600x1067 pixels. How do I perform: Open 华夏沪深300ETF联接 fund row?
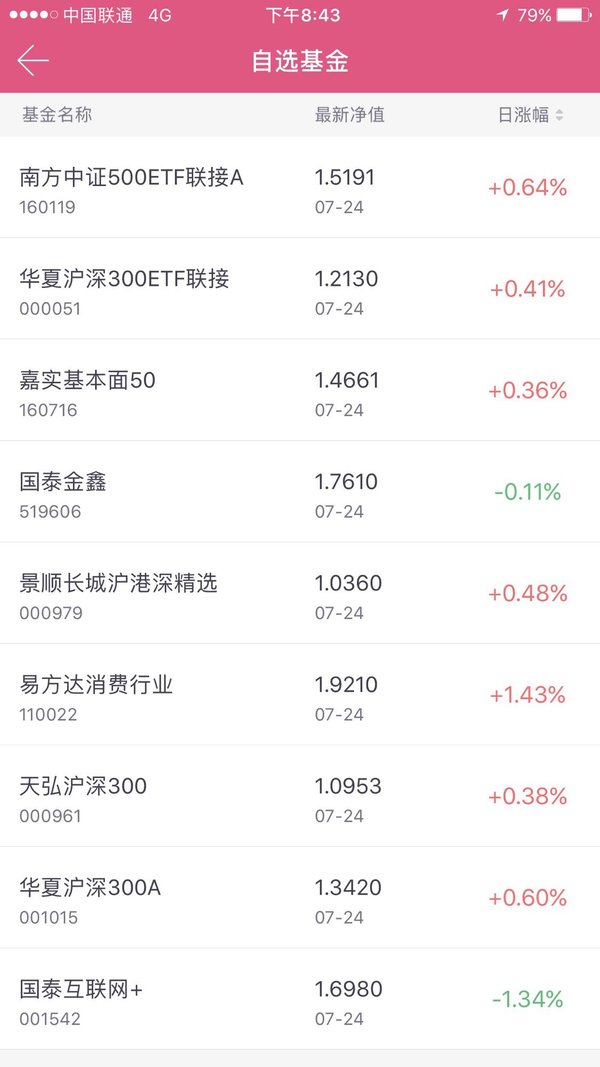click(300, 289)
